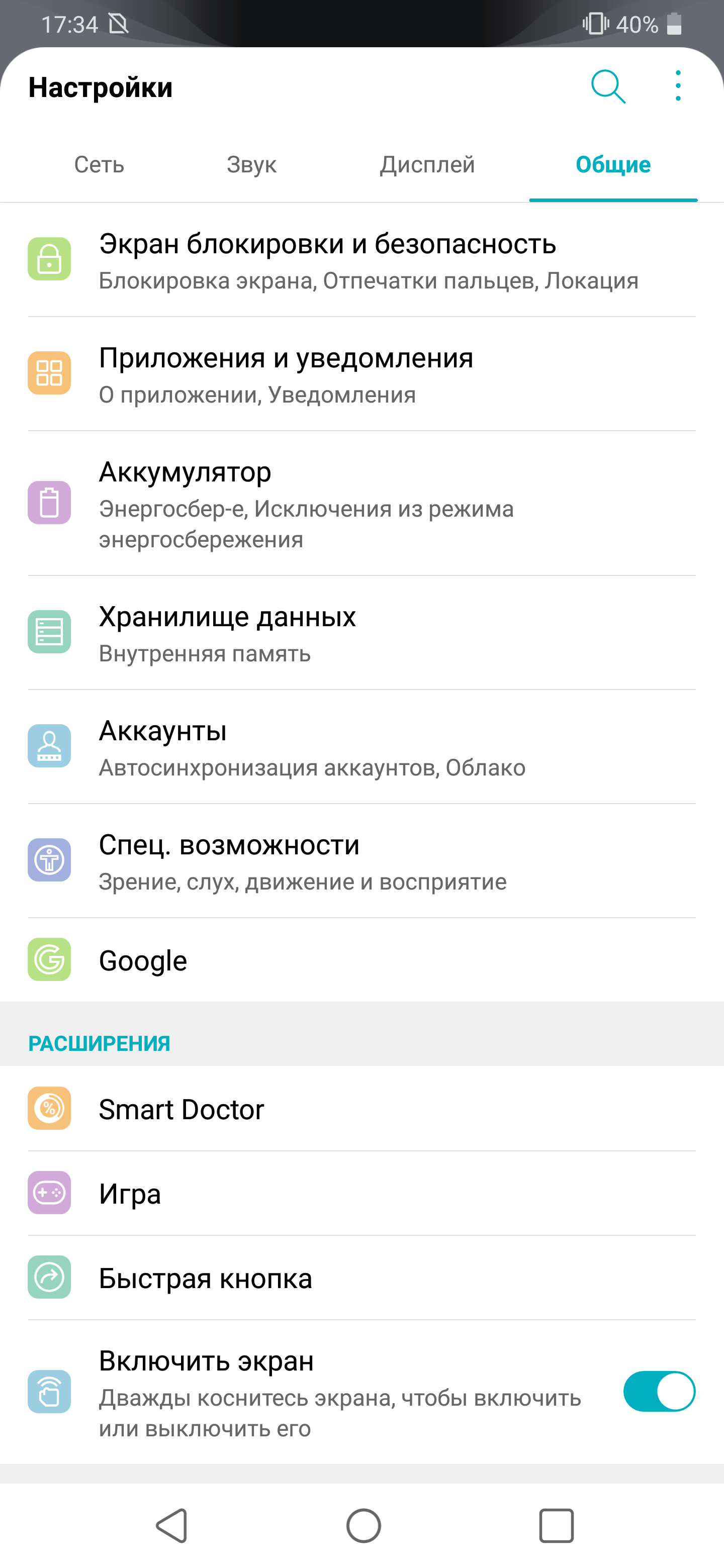Open the Google settings row
The height and width of the screenshot is (1568, 724).
(x=361, y=960)
